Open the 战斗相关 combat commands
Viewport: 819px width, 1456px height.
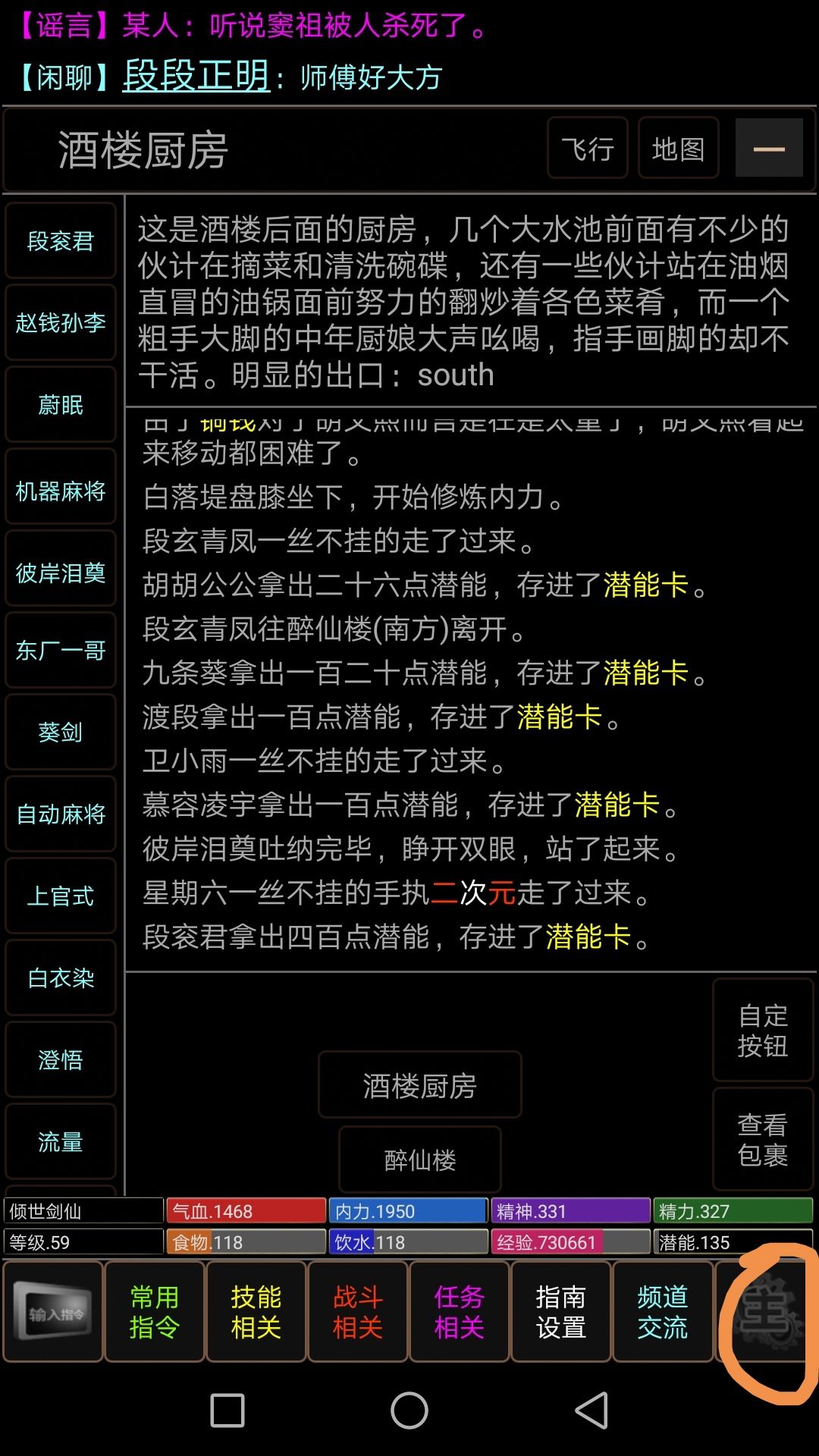(358, 1312)
